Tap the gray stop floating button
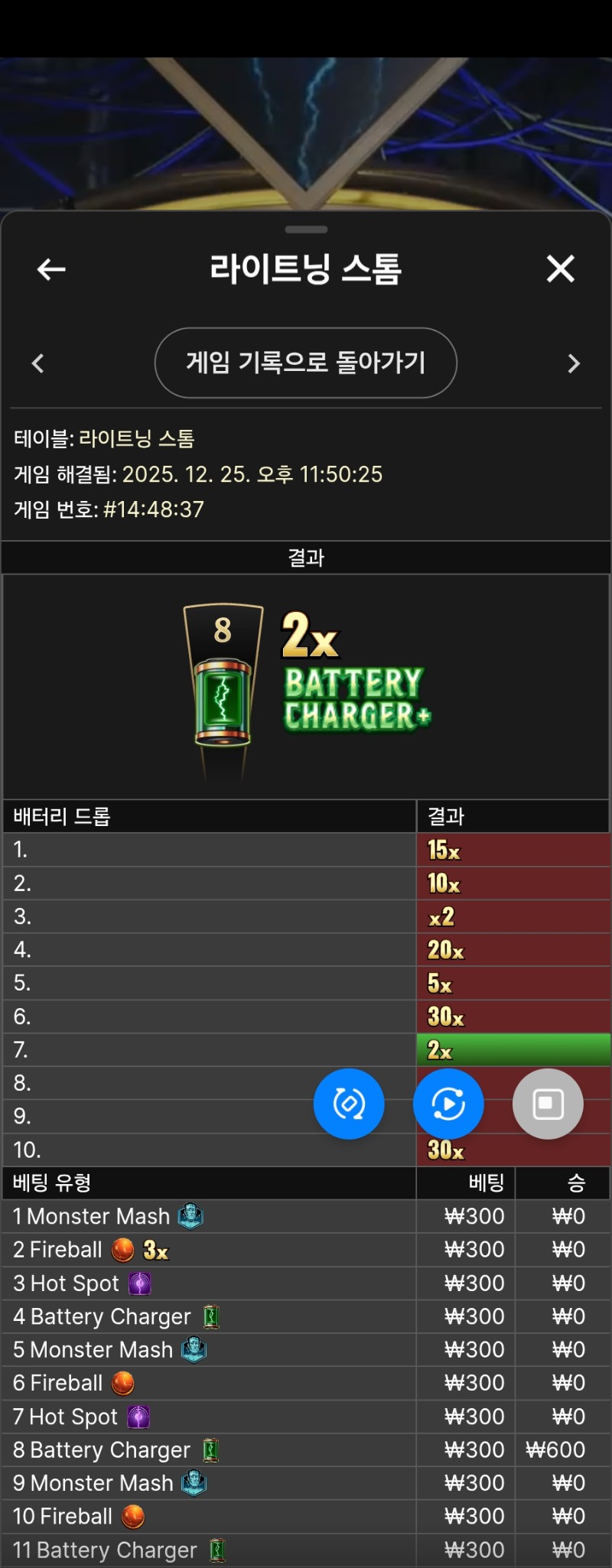The width and height of the screenshot is (612, 1568). [x=548, y=1104]
